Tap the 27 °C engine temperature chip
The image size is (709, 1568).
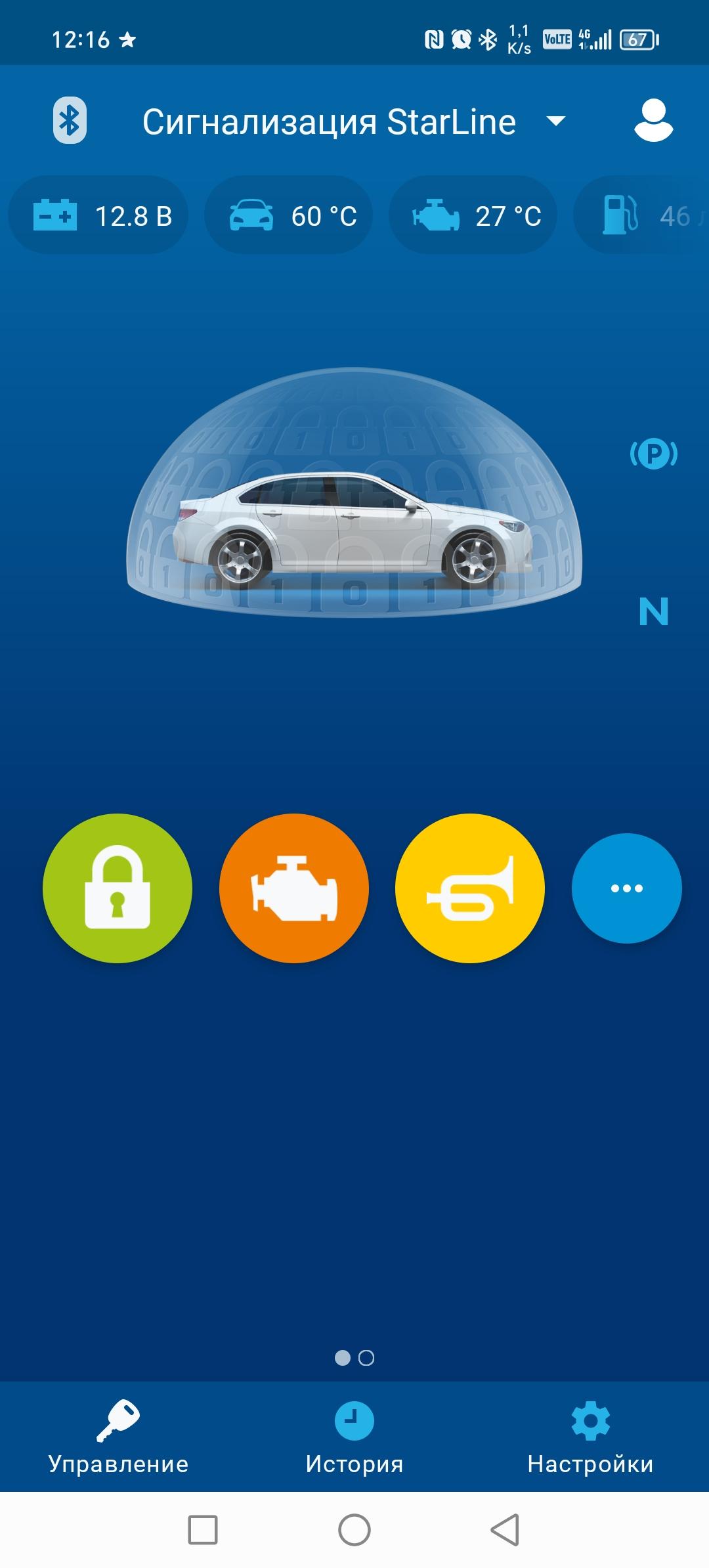(473, 215)
